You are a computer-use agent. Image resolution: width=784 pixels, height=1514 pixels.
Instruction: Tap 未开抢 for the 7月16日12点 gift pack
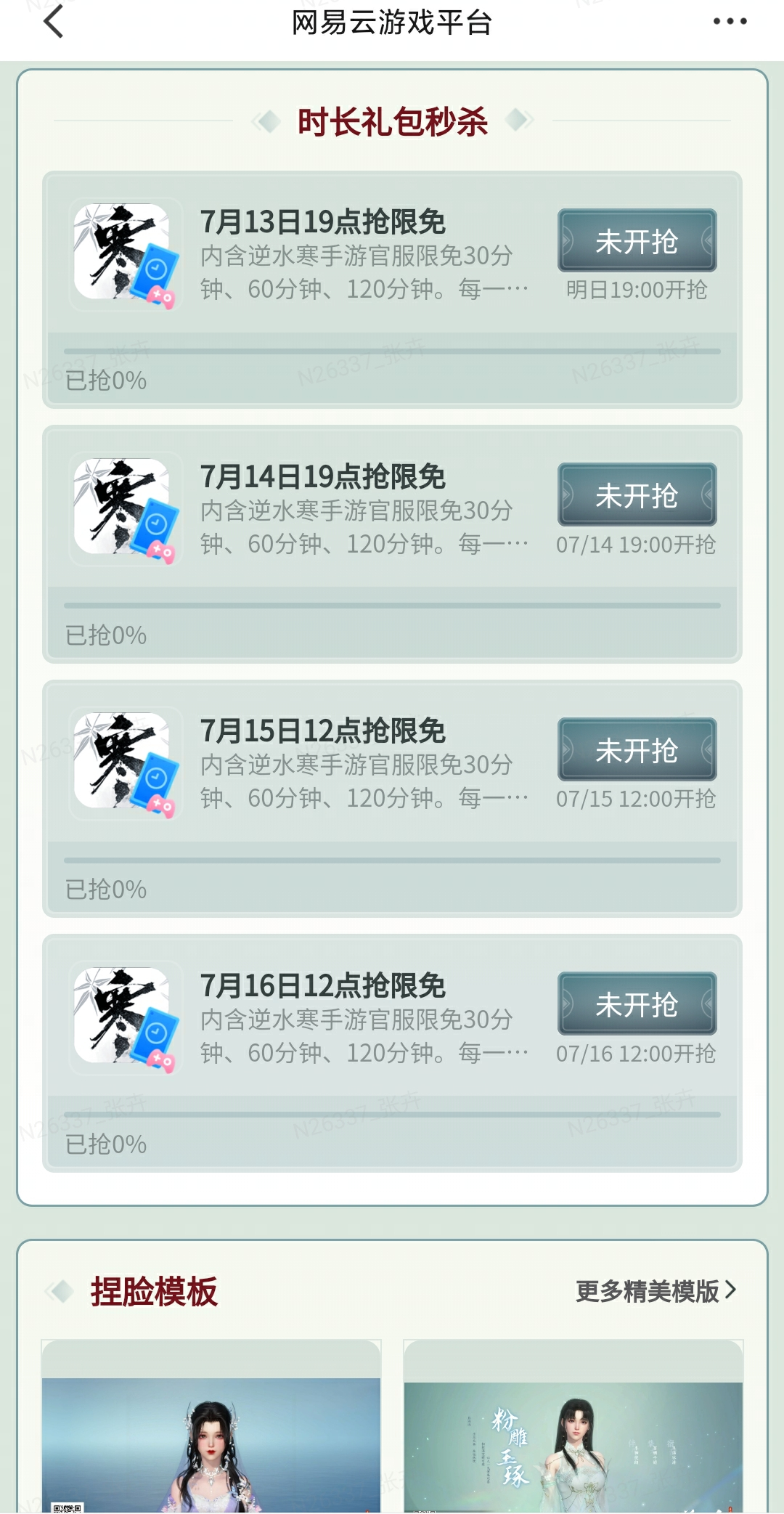[x=637, y=1004]
